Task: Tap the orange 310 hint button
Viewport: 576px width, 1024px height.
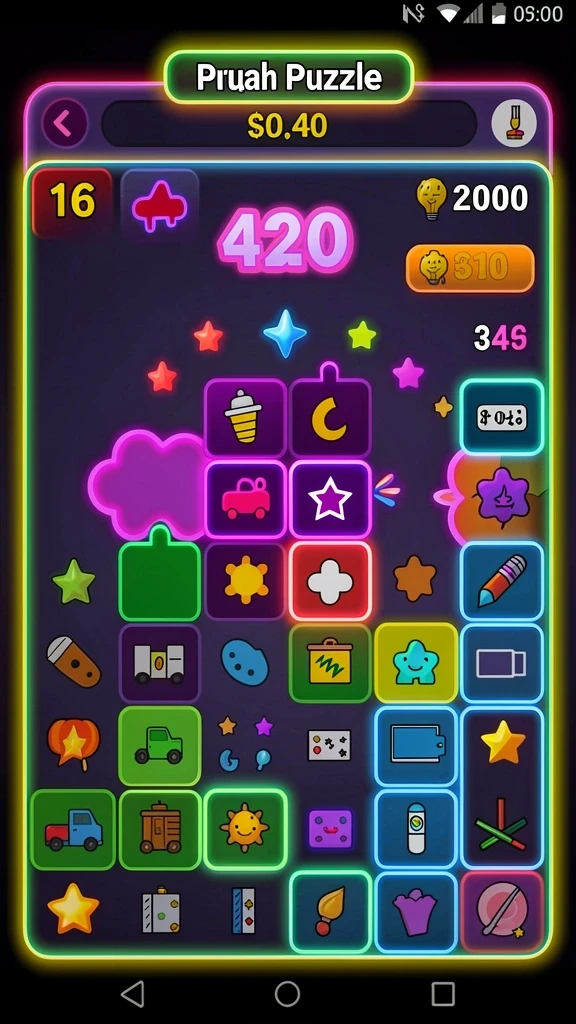Action: pos(470,268)
